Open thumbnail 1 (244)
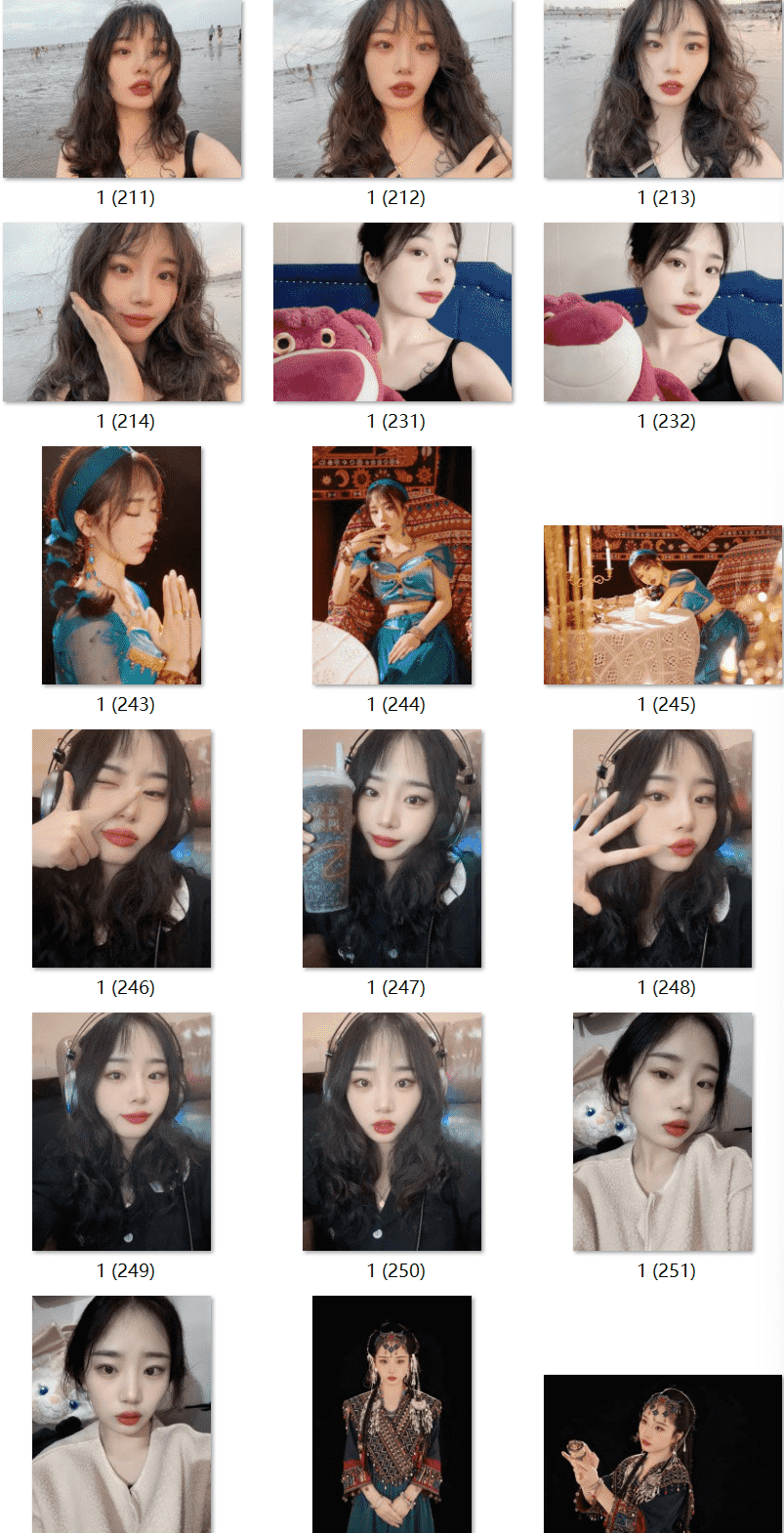This screenshot has height=1533, width=784. click(392, 565)
